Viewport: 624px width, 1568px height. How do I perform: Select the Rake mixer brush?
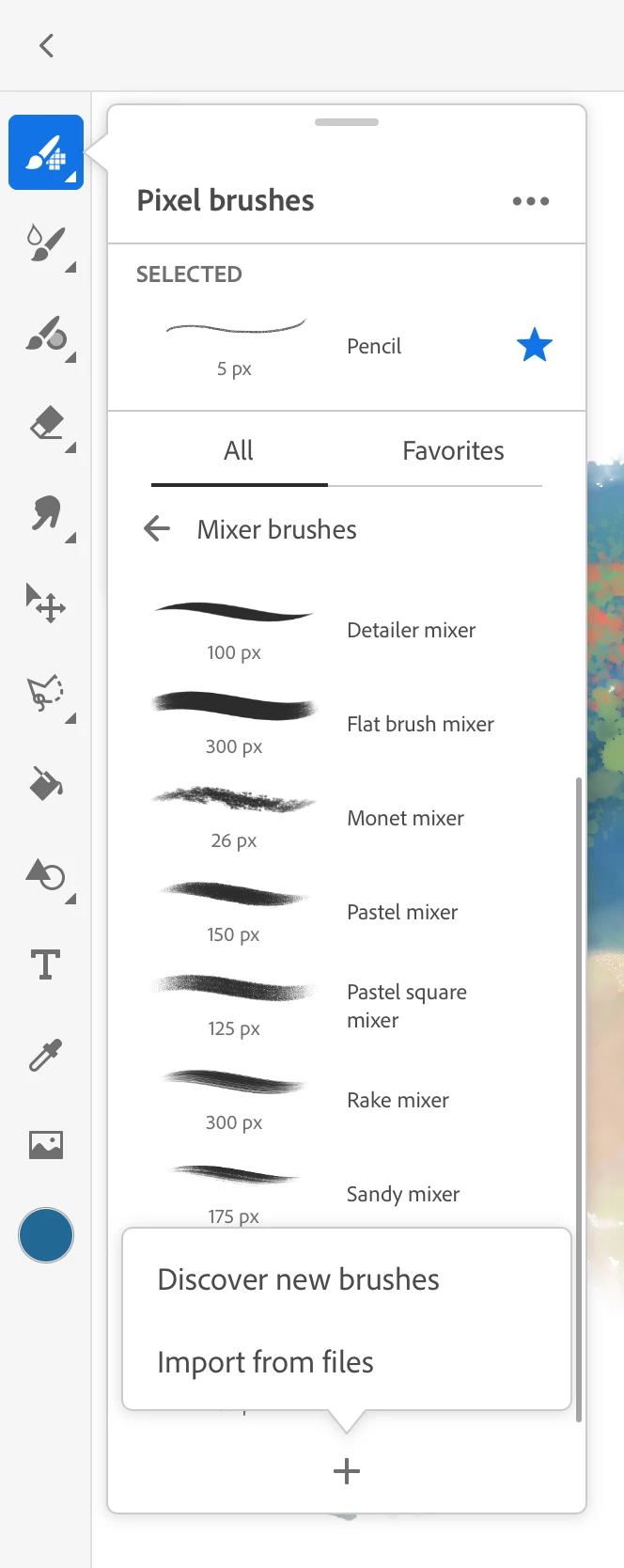point(398,1100)
